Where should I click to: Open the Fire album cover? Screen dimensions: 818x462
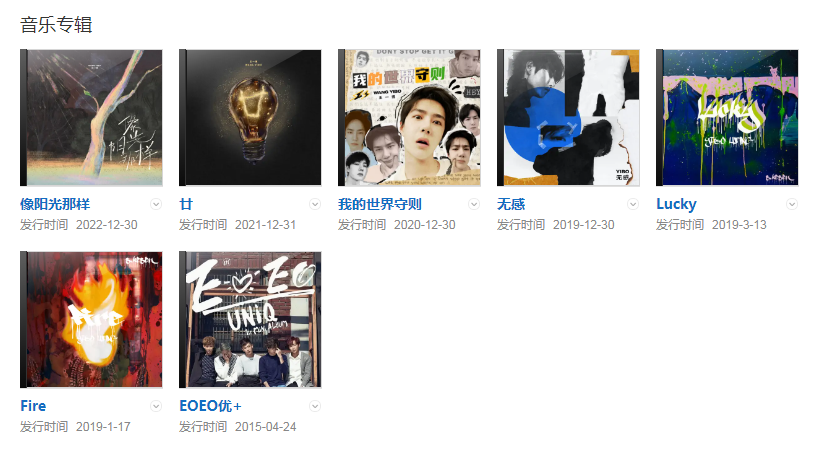91,320
